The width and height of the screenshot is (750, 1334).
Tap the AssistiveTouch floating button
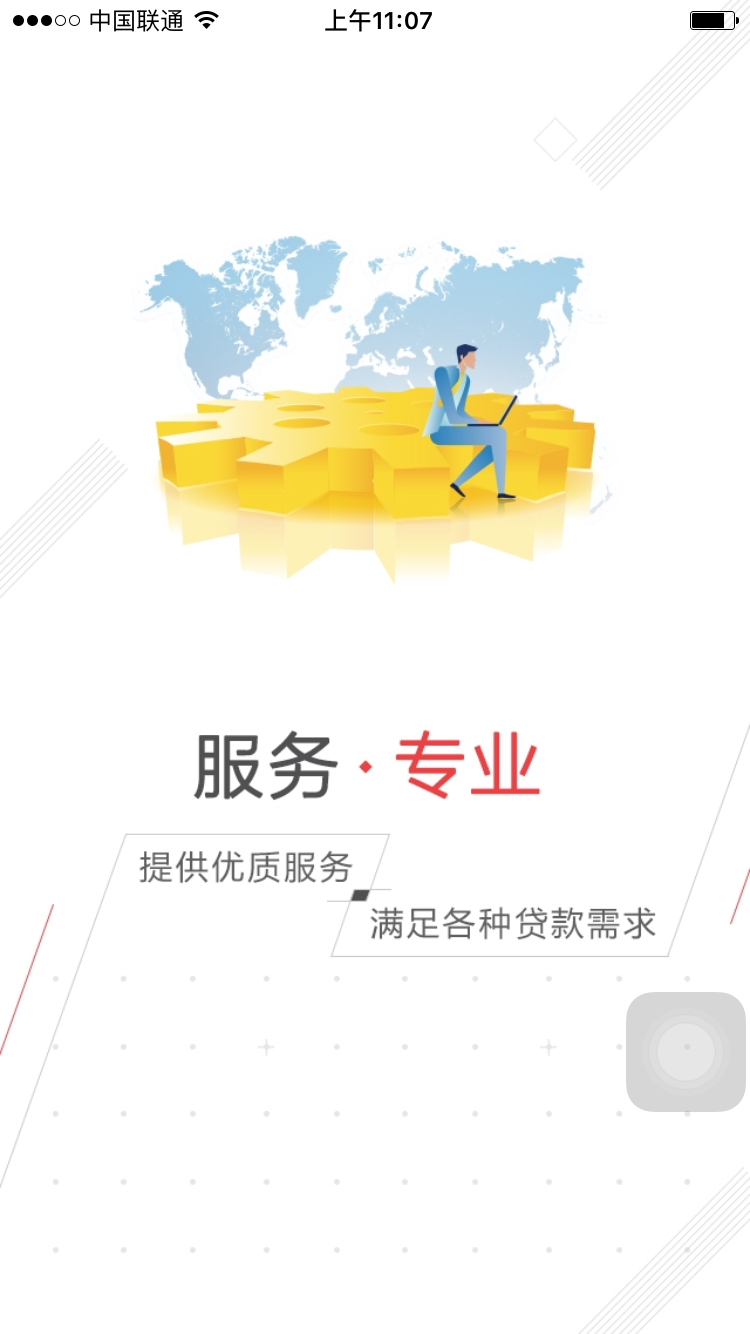[x=686, y=1051]
